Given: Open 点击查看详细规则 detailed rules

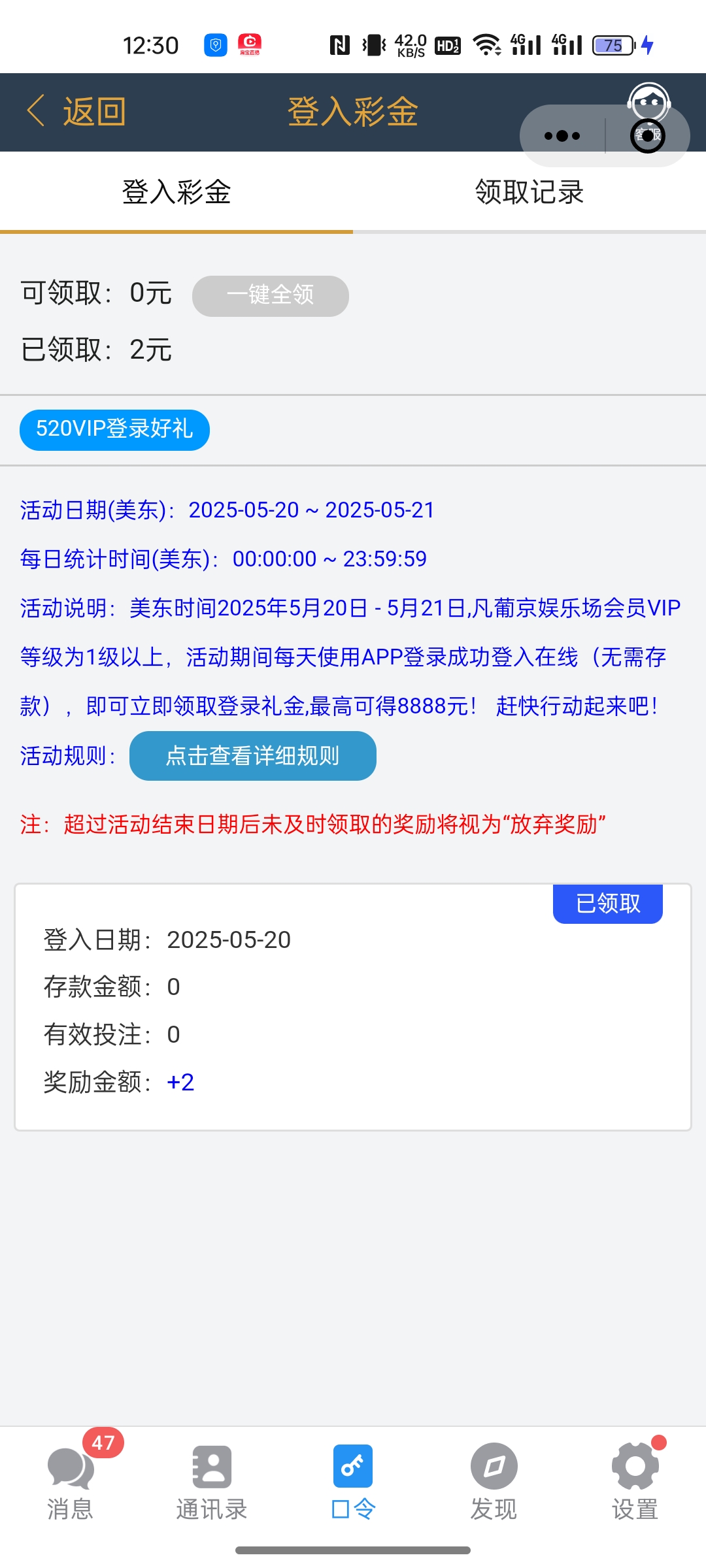Looking at the screenshot, I should click(x=252, y=755).
